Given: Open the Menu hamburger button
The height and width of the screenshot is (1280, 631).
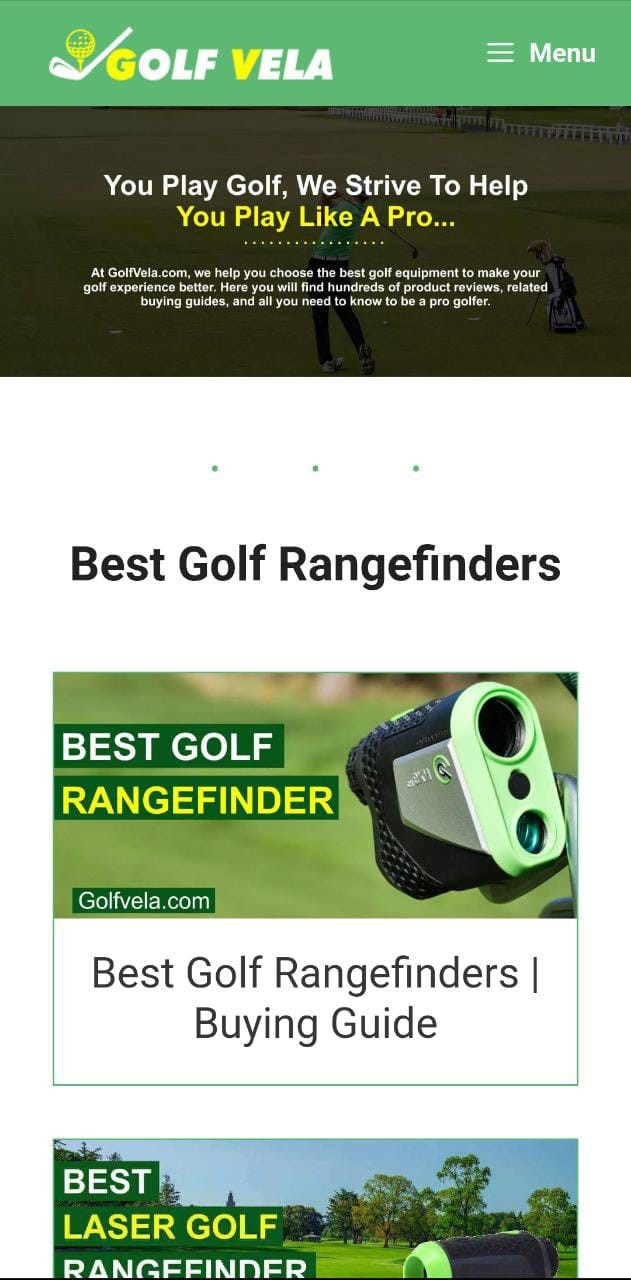Looking at the screenshot, I should (541, 53).
